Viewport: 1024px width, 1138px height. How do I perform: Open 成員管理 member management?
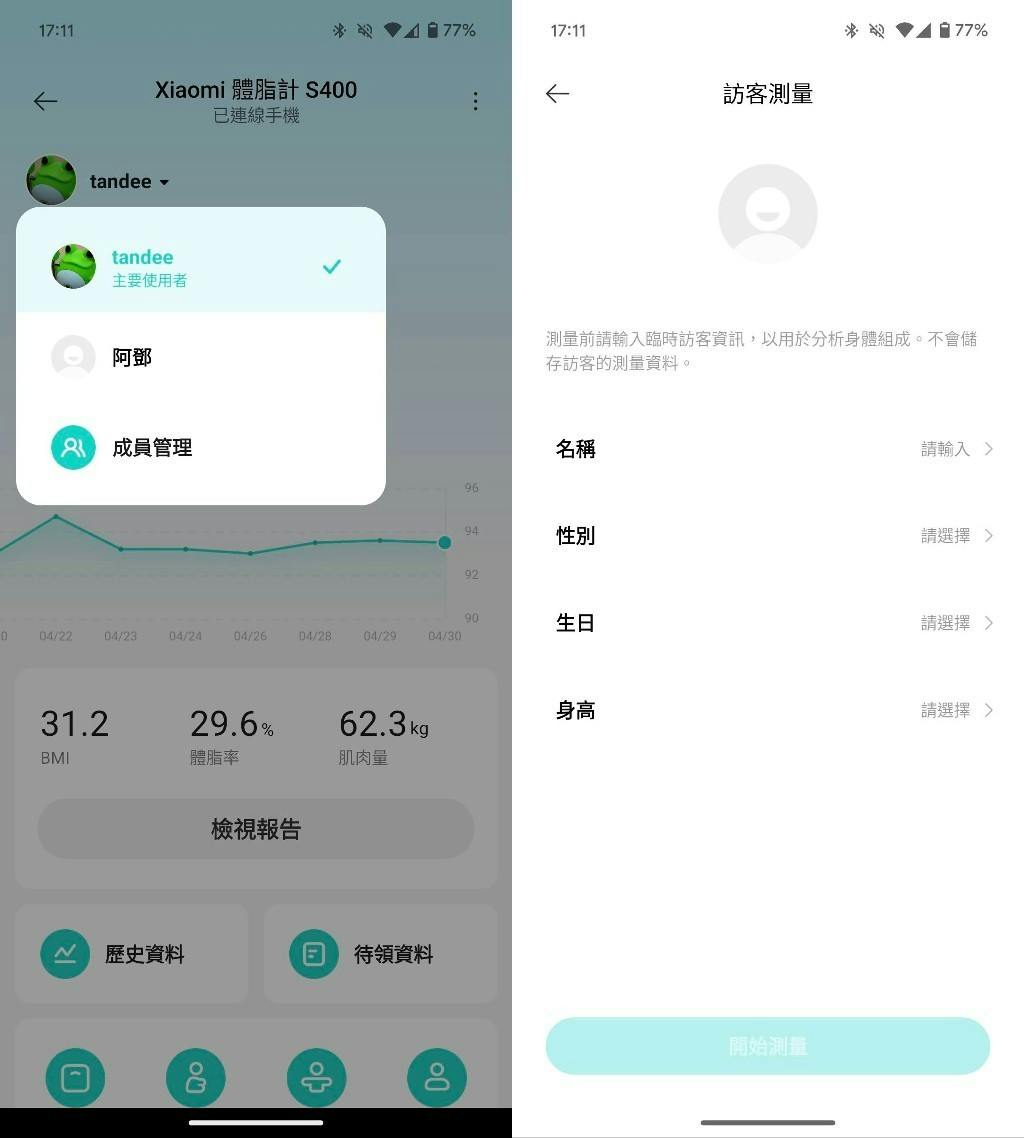click(200, 447)
